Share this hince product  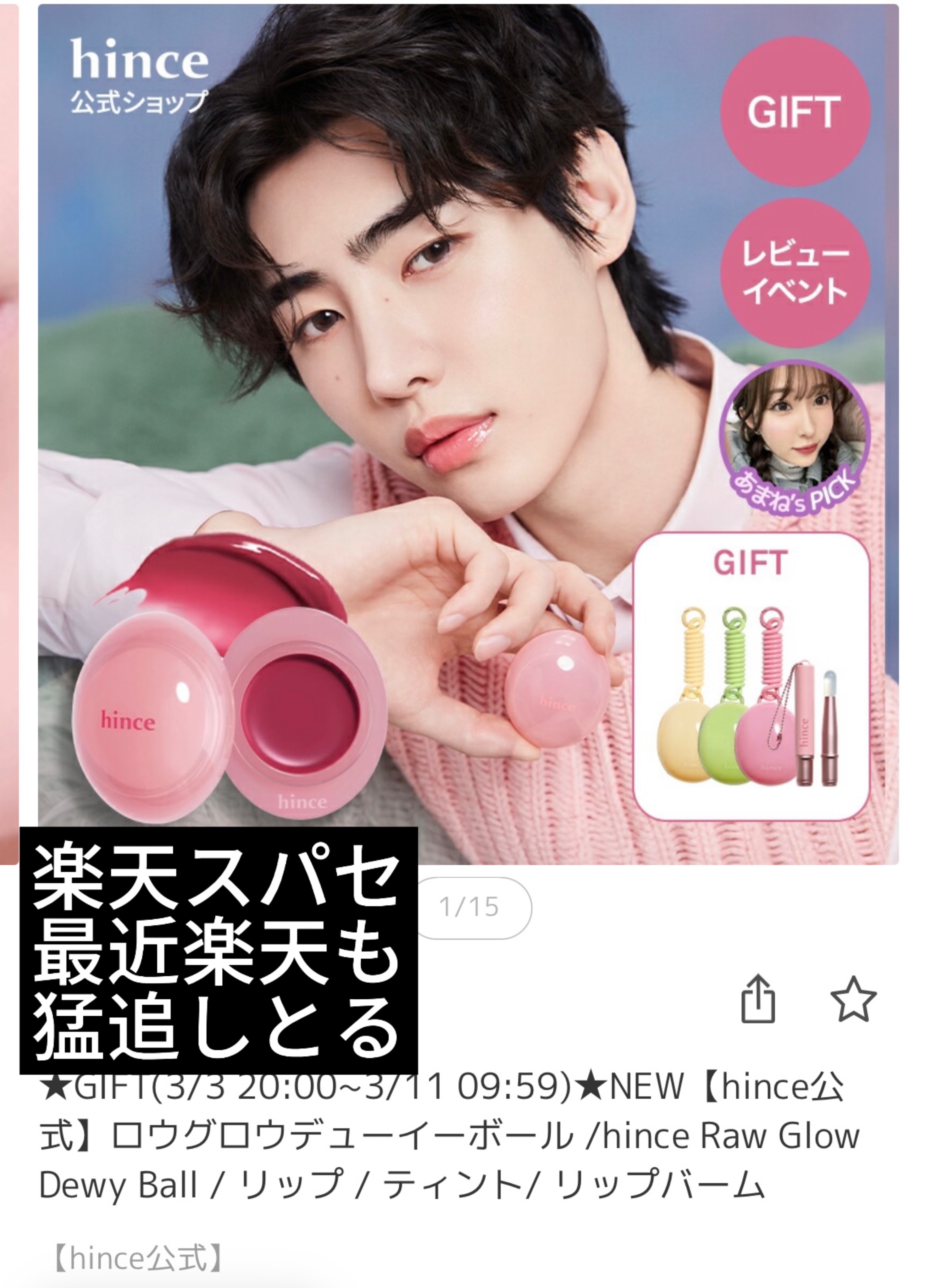point(757,999)
